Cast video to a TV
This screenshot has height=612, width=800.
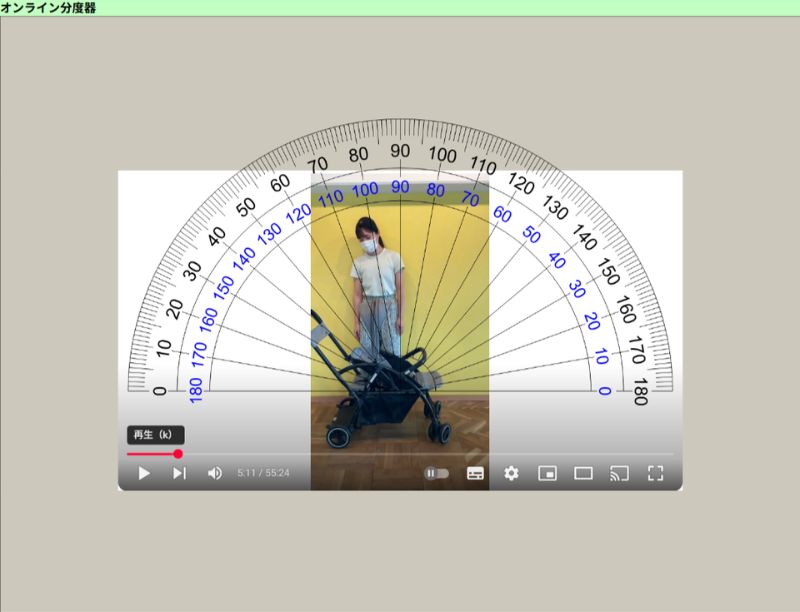point(619,473)
